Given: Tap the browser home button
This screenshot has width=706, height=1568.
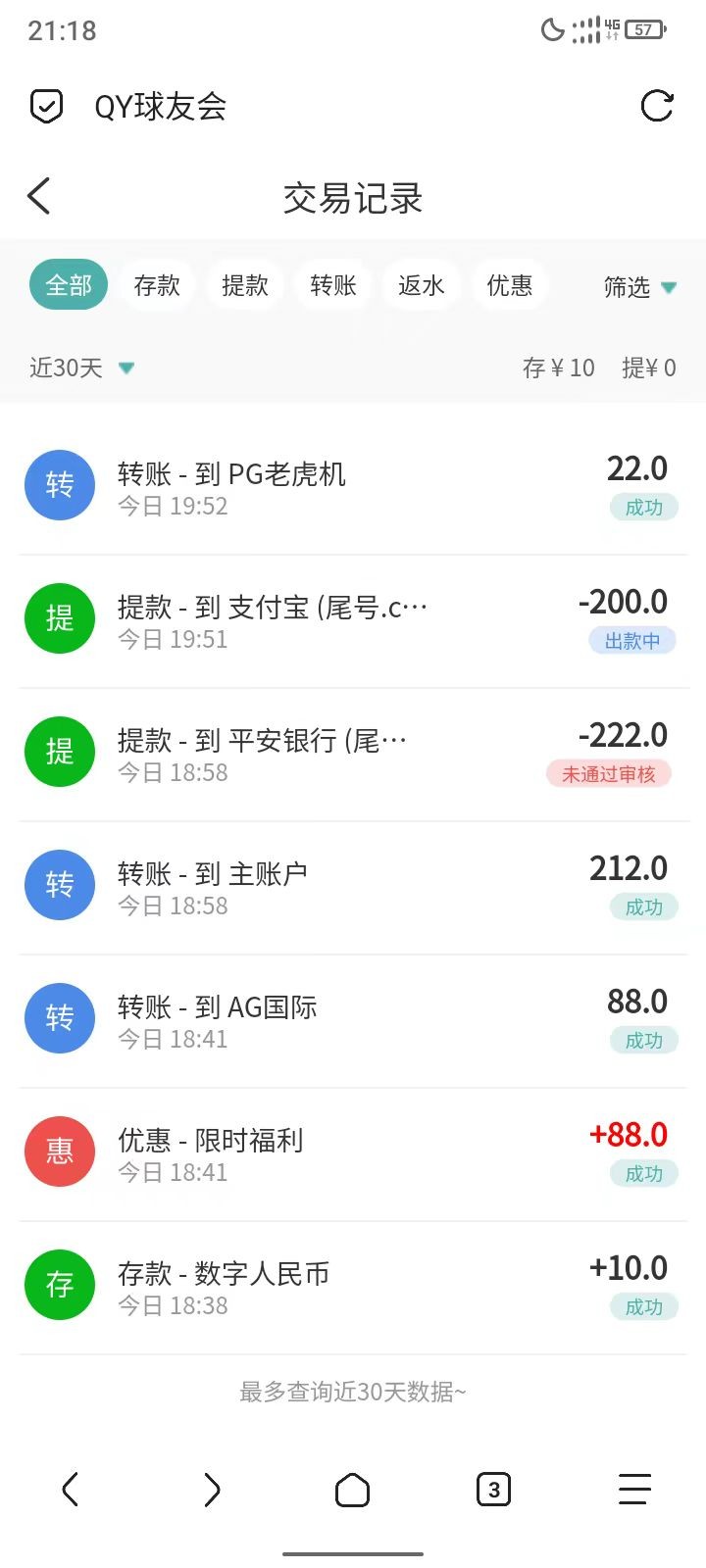Looking at the screenshot, I should pyautogui.click(x=353, y=1490).
